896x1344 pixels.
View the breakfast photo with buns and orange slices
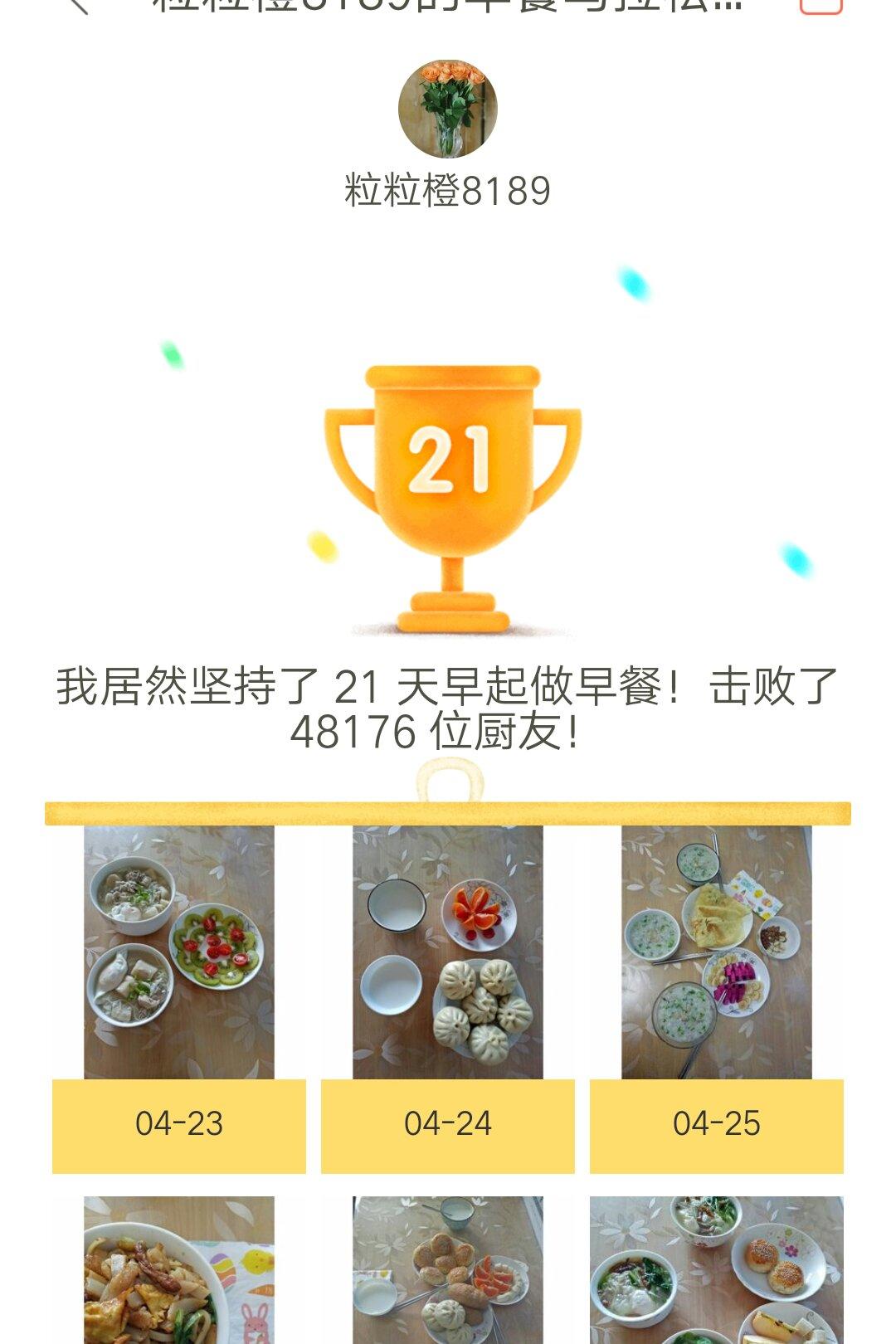pyautogui.click(x=448, y=1271)
